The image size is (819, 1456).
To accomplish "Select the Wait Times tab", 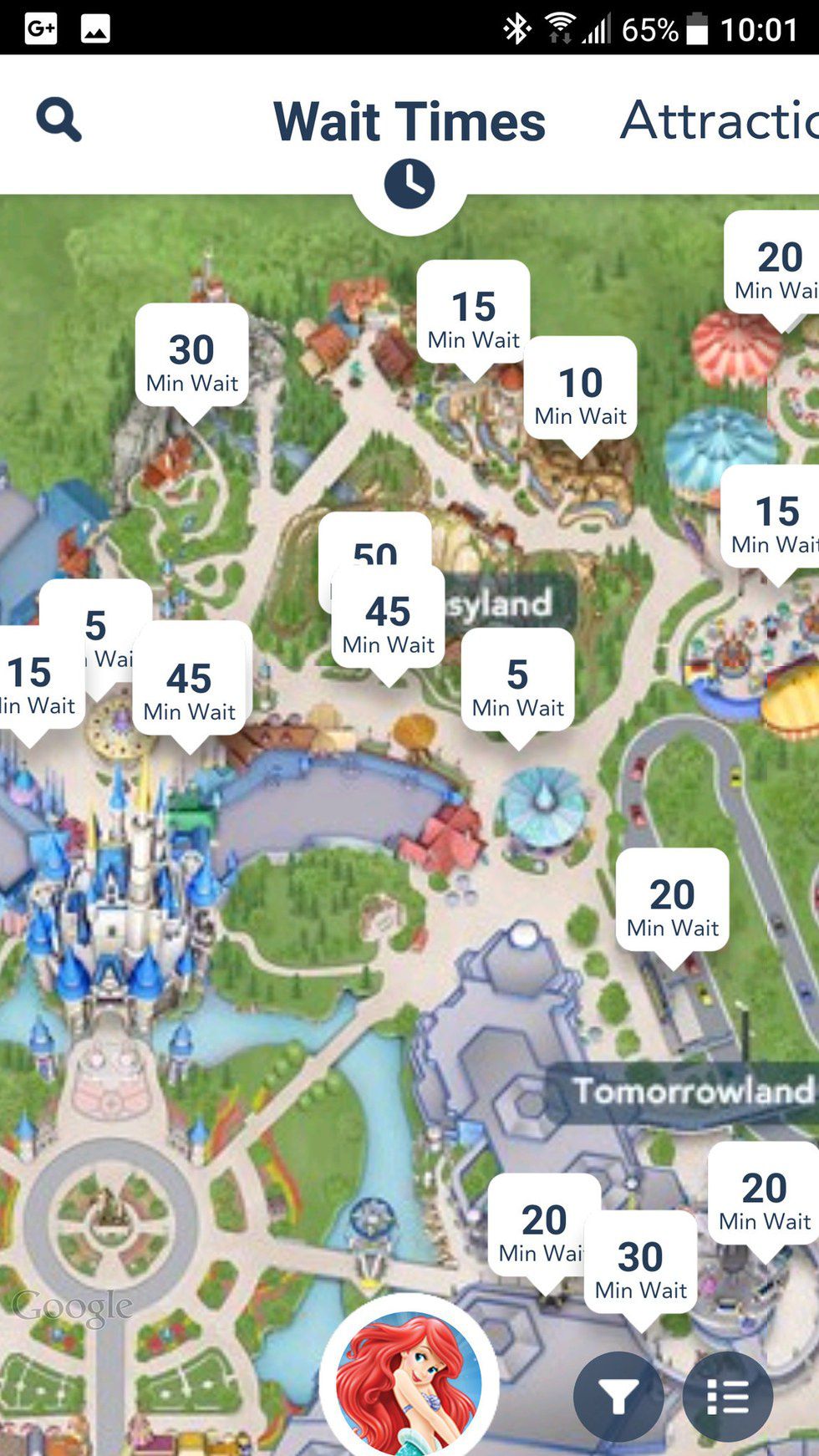I will point(409,122).
